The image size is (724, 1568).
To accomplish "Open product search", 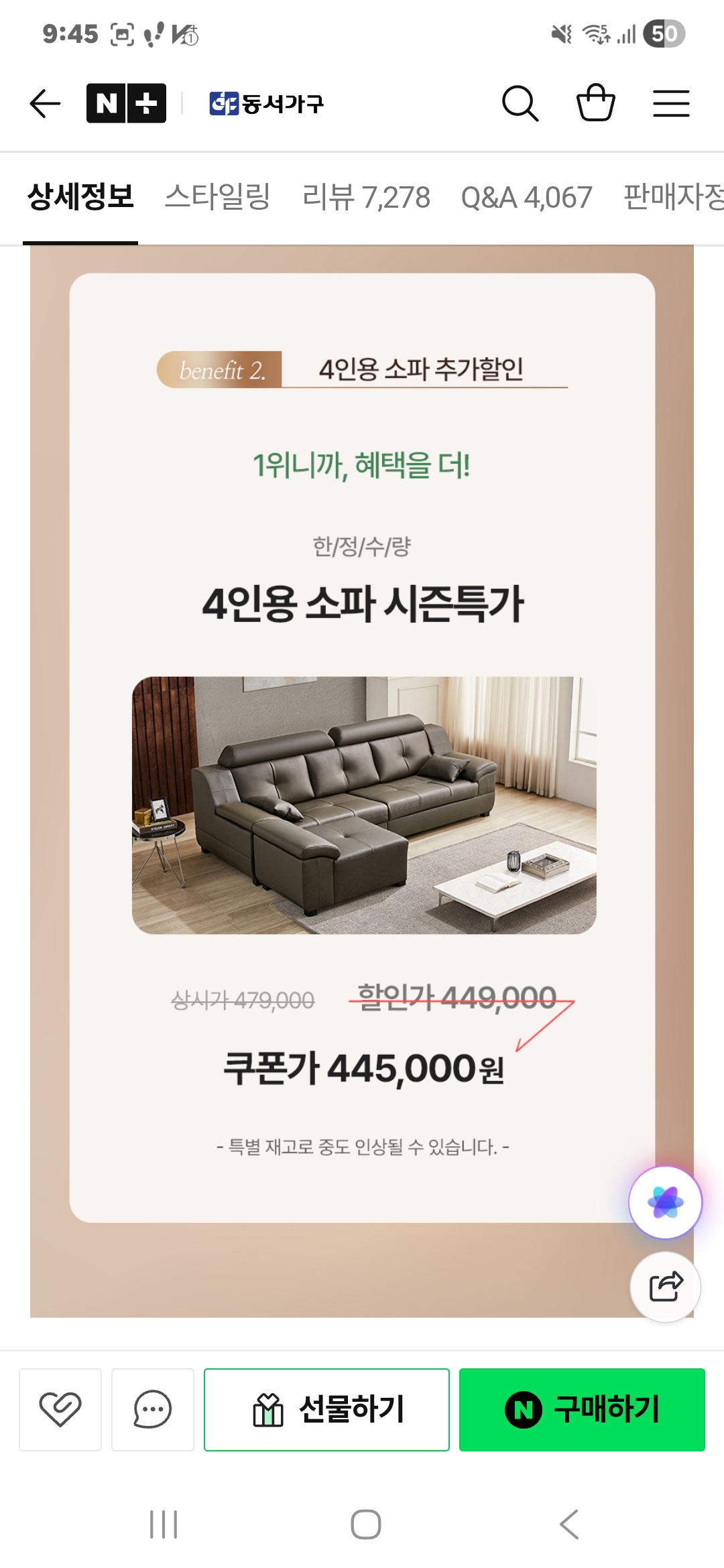I will [x=520, y=104].
